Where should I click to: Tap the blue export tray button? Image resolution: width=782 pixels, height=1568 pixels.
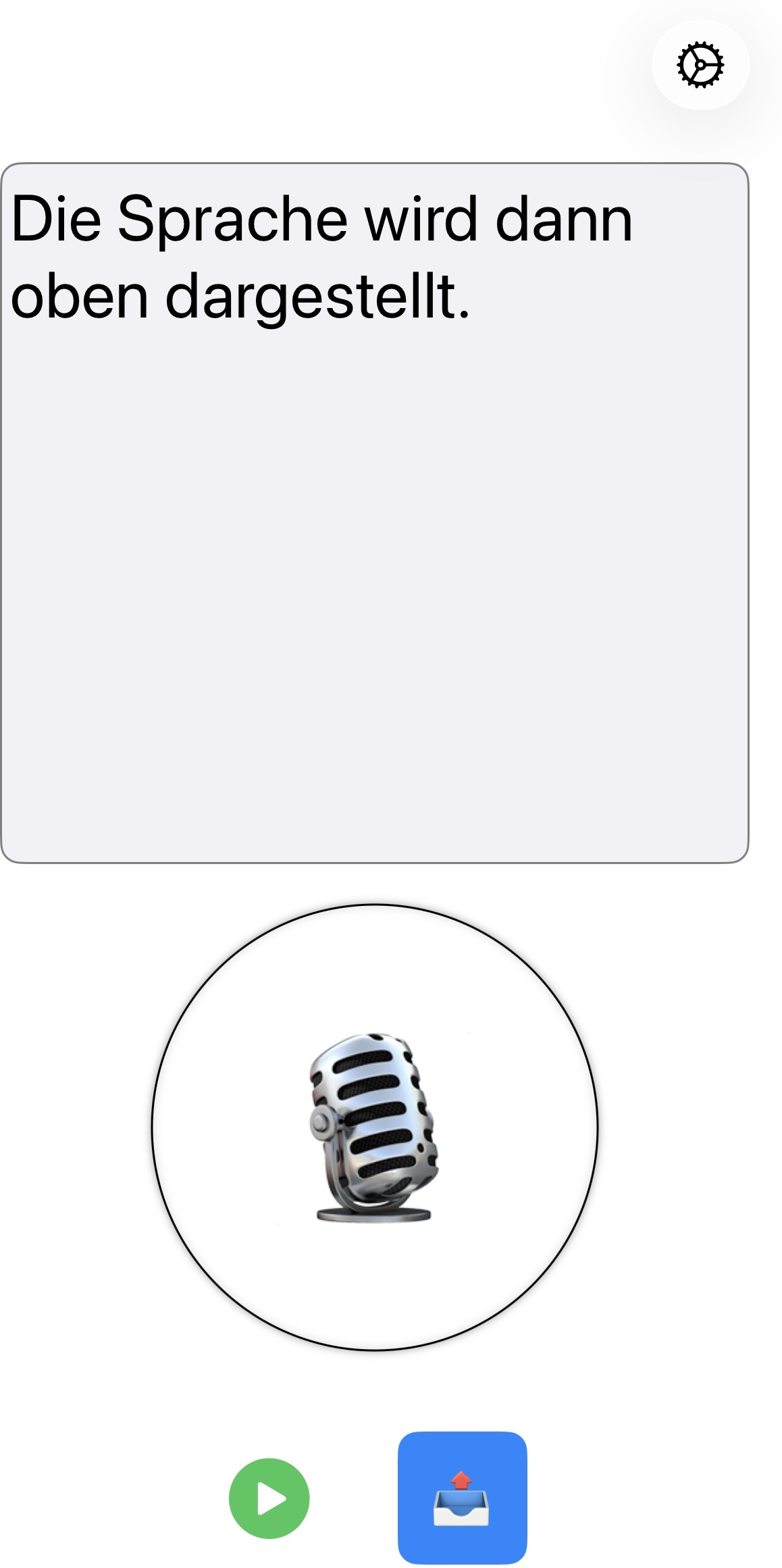coord(462,1497)
